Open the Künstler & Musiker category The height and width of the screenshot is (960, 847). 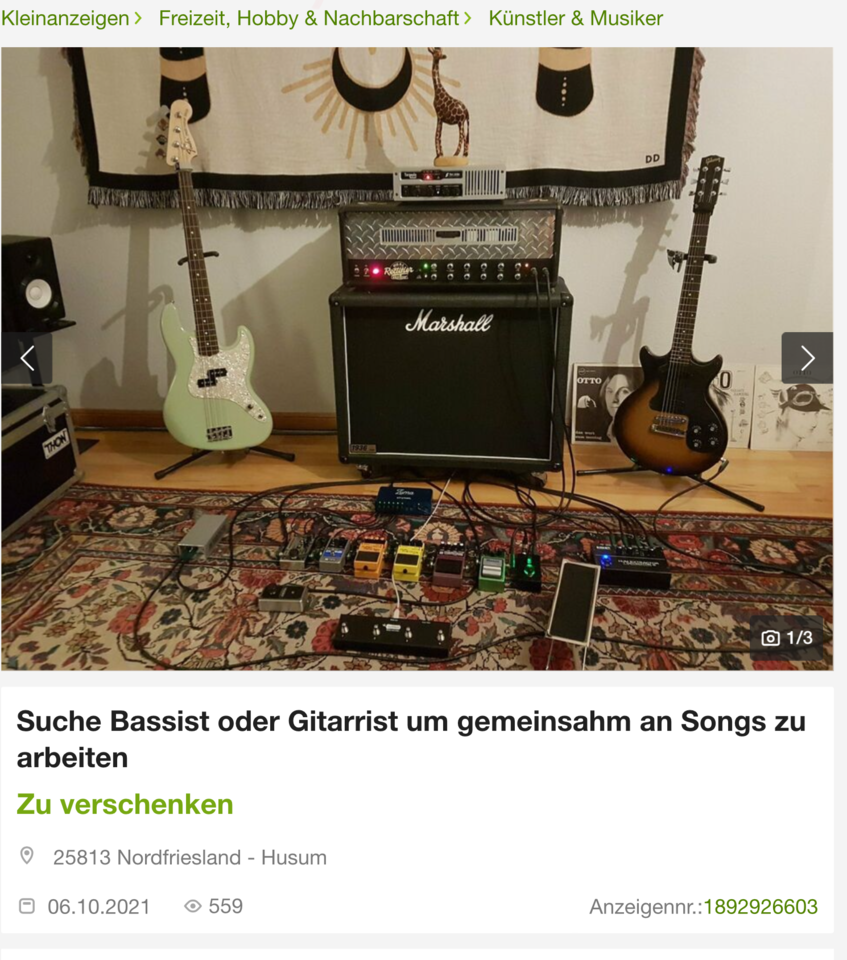point(575,18)
